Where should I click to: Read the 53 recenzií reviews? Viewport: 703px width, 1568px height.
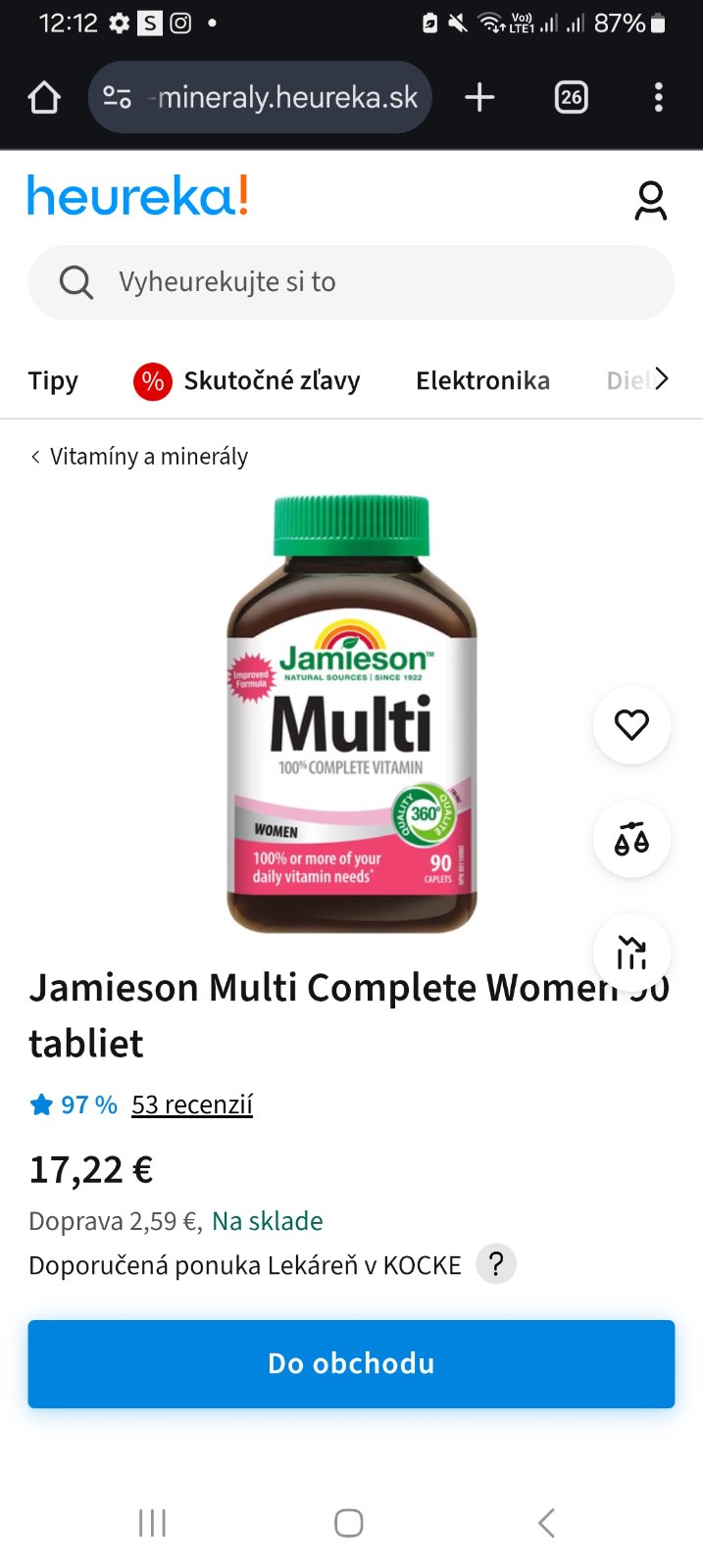pos(192,1104)
